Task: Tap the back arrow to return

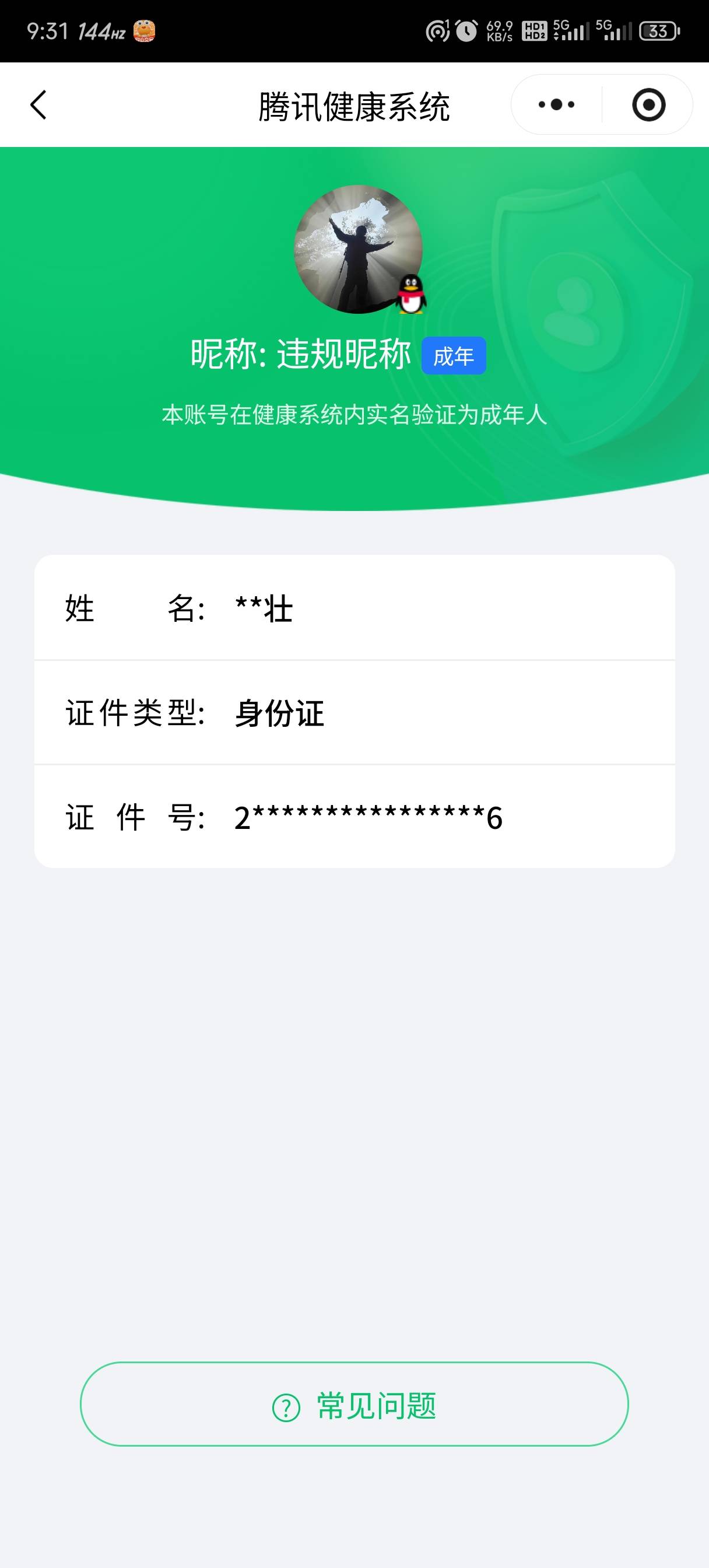Action: coord(38,103)
